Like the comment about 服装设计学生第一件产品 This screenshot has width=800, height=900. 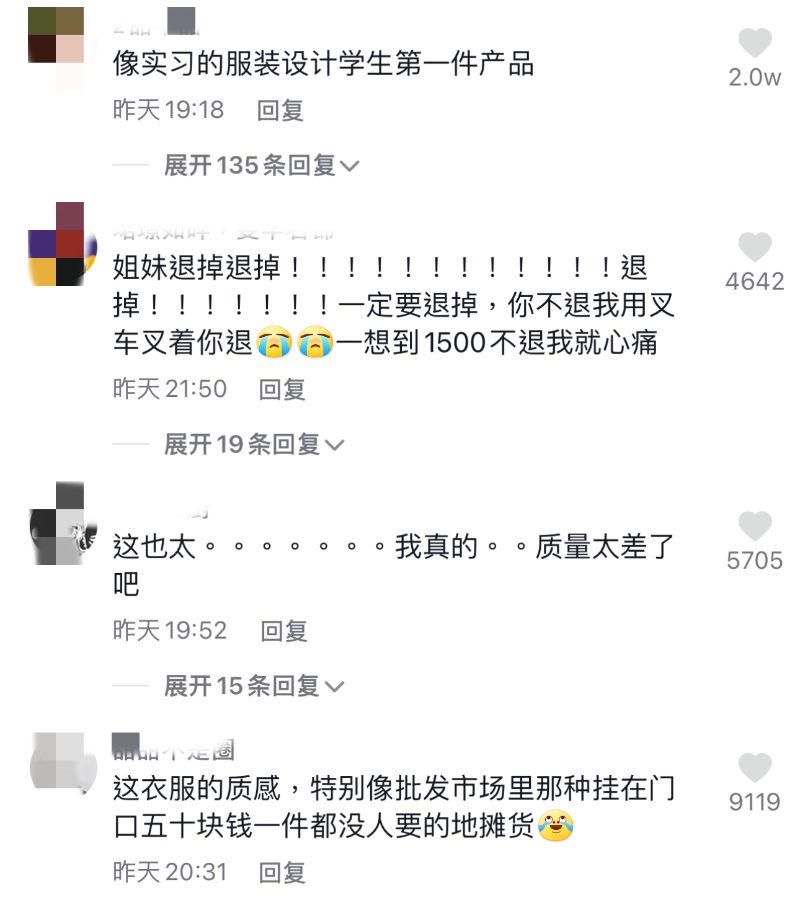click(x=755, y=44)
